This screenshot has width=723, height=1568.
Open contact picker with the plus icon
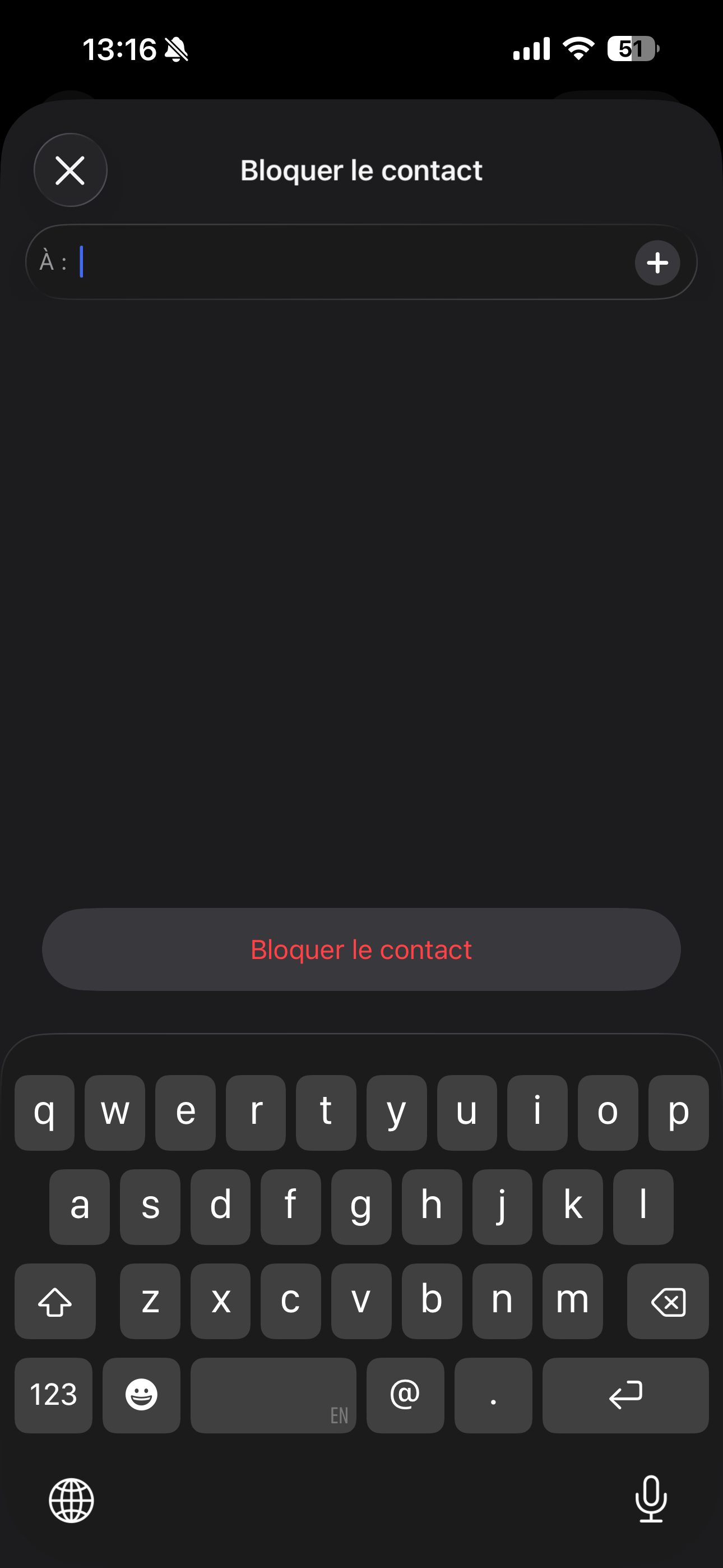click(x=658, y=263)
